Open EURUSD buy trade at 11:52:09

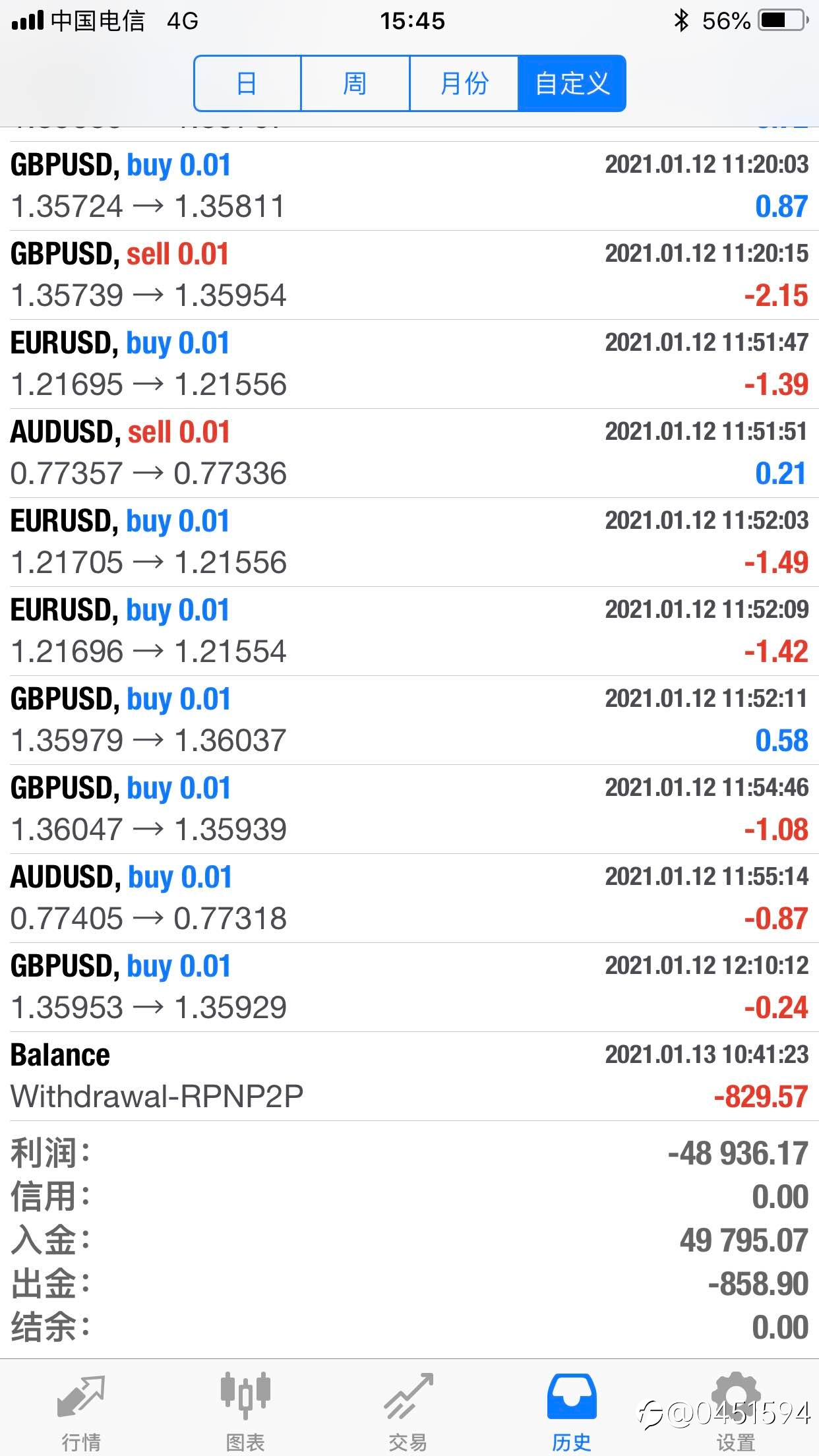[409, 631]
